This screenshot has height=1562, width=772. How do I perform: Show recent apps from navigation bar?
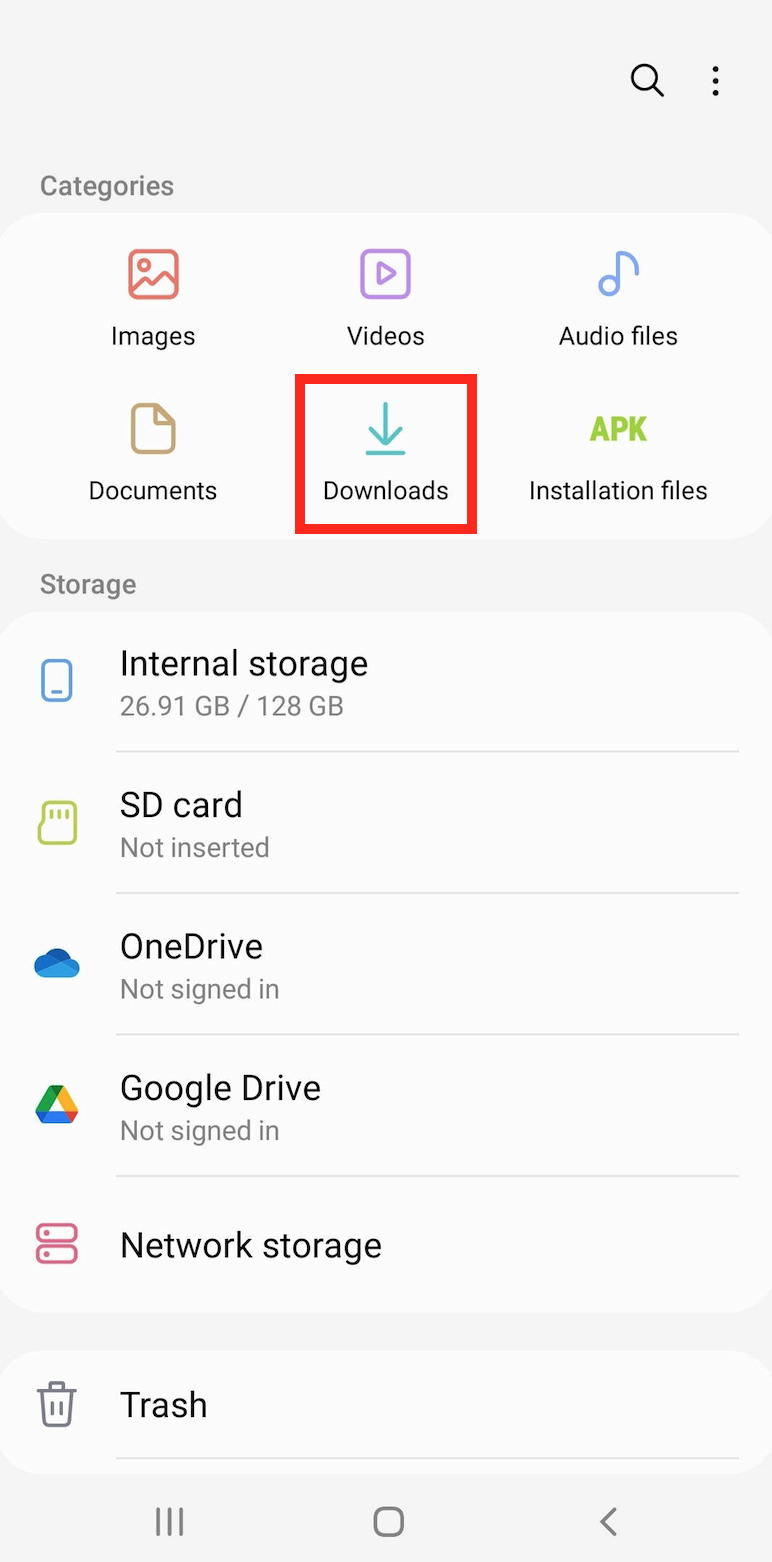pyautogui.click(x=169, y=1522)
